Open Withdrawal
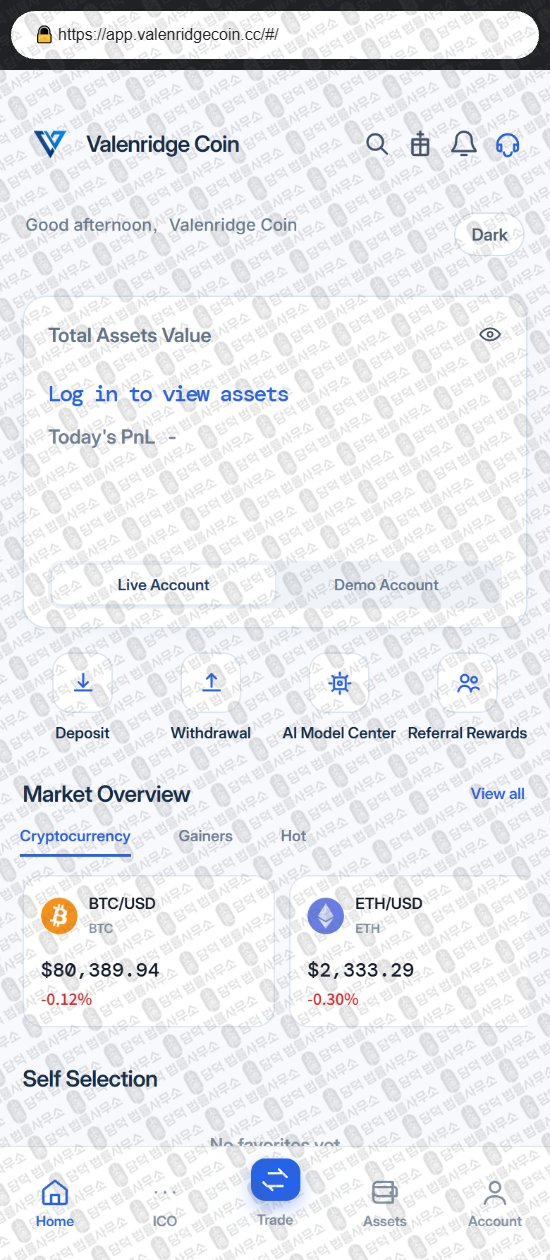Viewport: 550px width, 1260px height. [211, 697]
